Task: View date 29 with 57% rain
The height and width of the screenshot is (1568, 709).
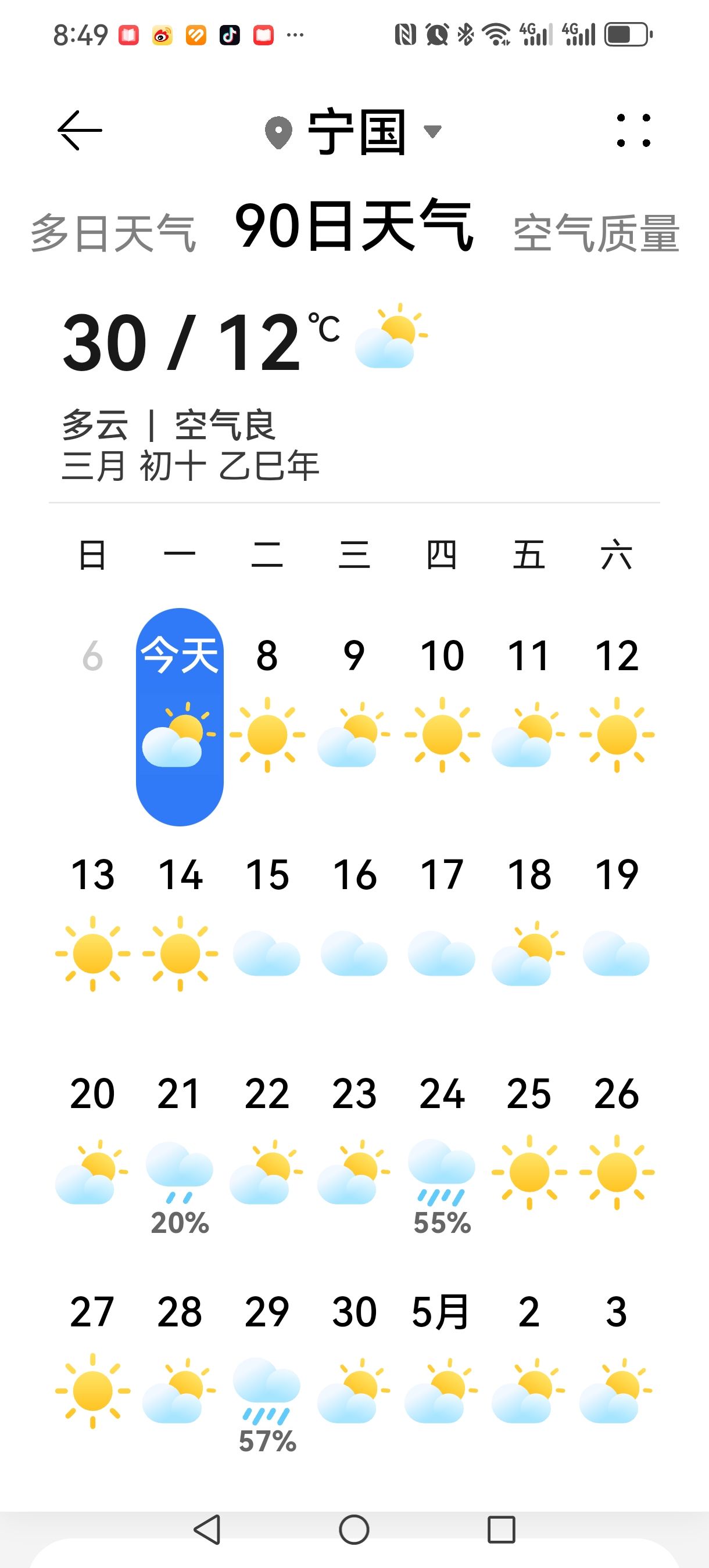Action: (x=267, y=1369)
